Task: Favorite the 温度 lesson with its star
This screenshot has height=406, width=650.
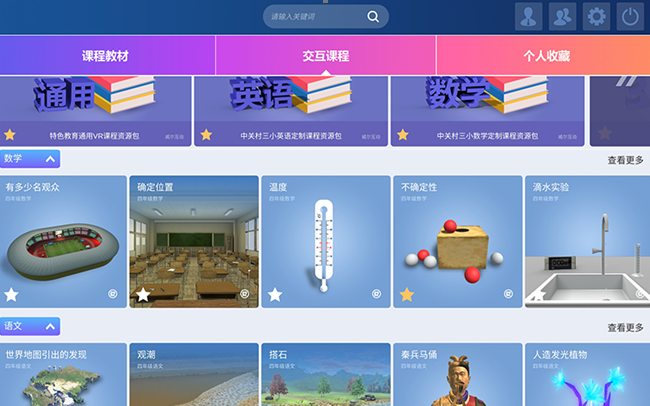Action: [275, 295]
